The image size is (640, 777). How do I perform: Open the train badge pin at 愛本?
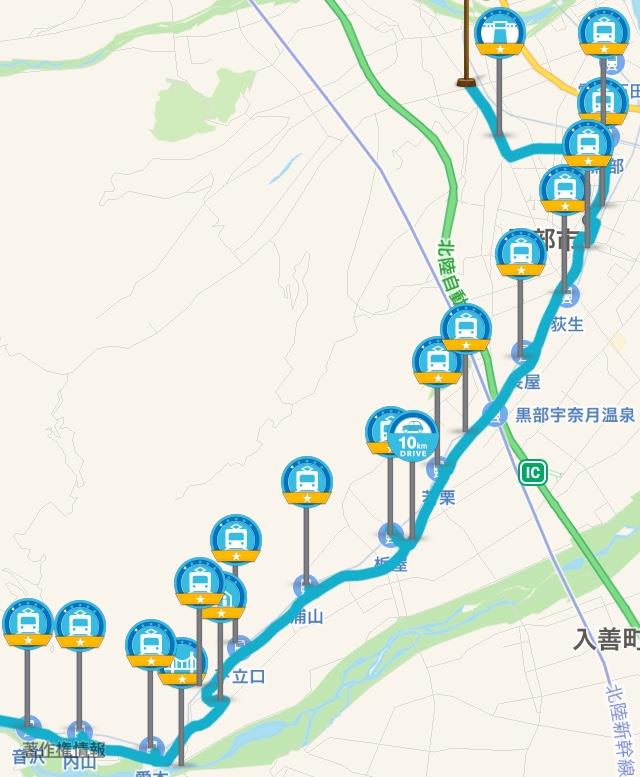151,644
